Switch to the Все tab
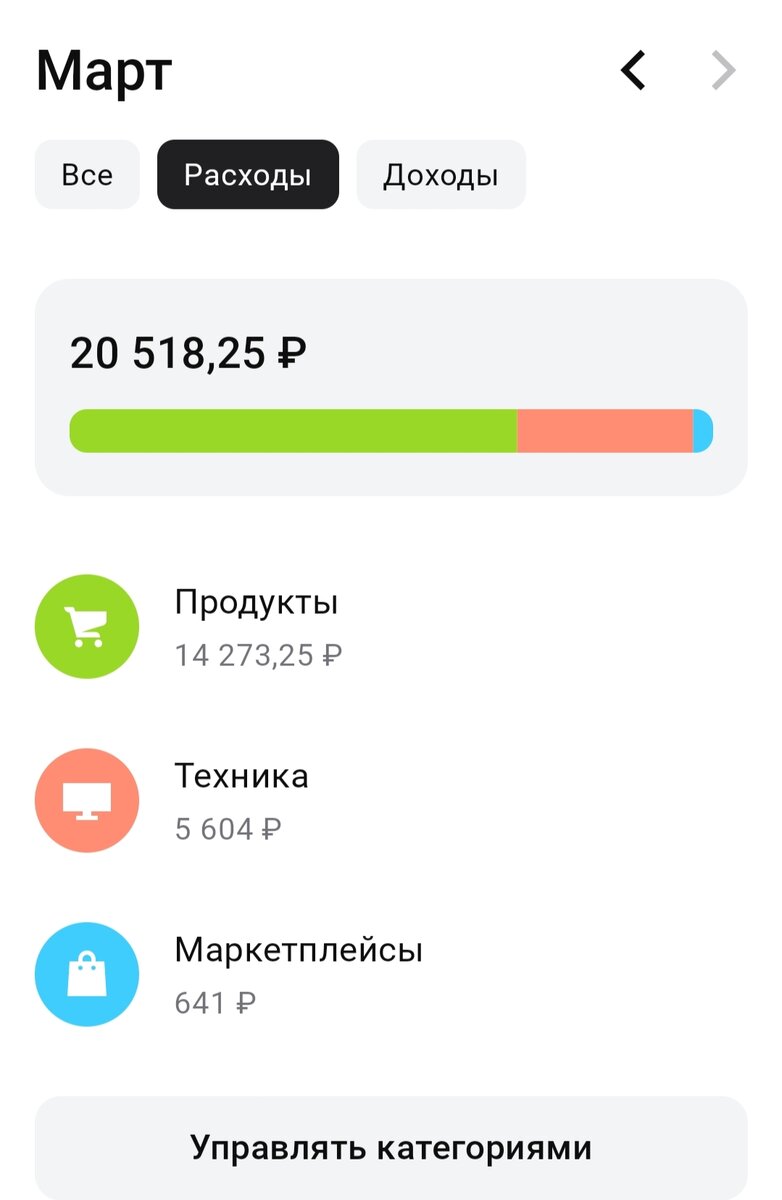This screenshot has width=782, height=1200. (x=87, y=175)
